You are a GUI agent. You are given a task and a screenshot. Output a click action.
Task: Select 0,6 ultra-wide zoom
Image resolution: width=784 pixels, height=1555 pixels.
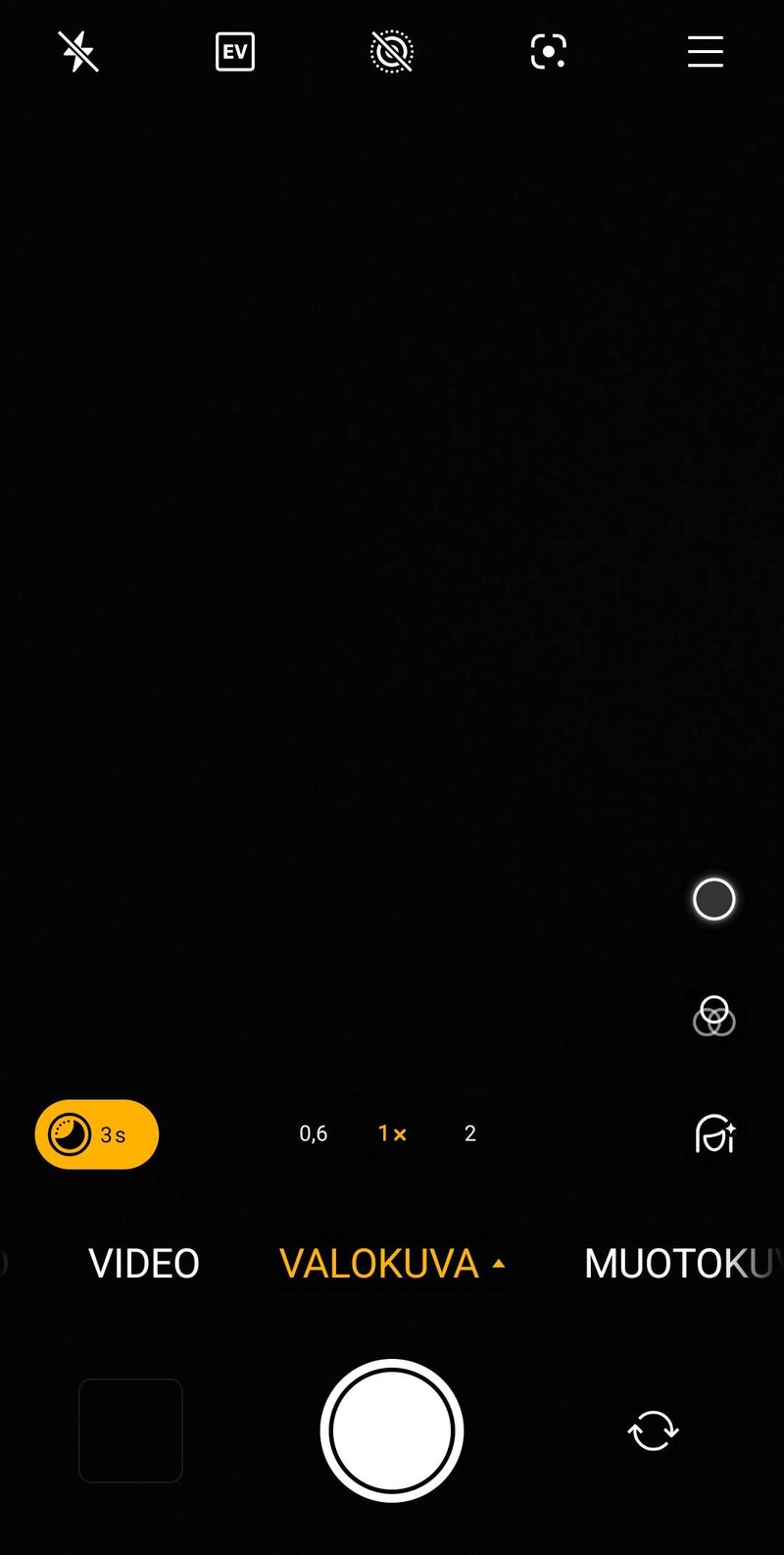(x=314, y=1134)
